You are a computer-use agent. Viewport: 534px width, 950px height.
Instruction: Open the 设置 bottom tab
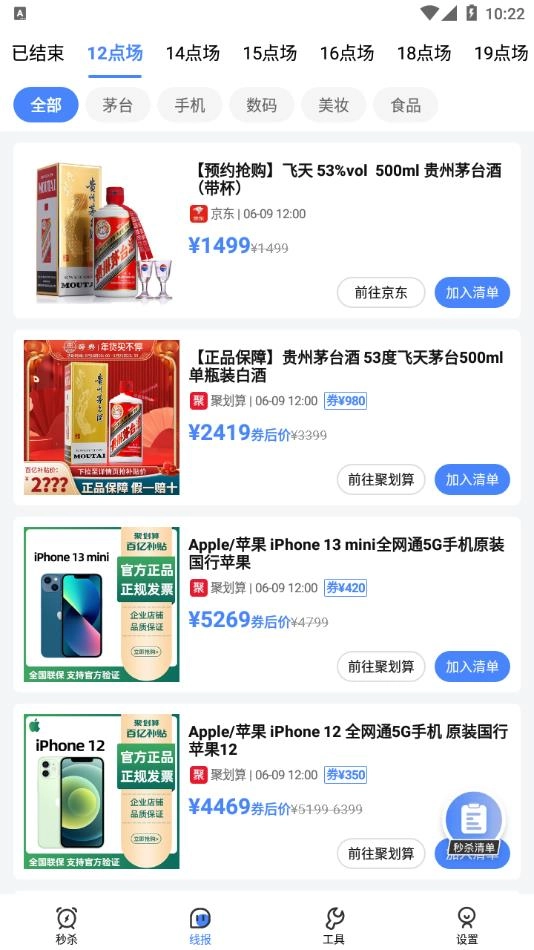coord(467,925)
